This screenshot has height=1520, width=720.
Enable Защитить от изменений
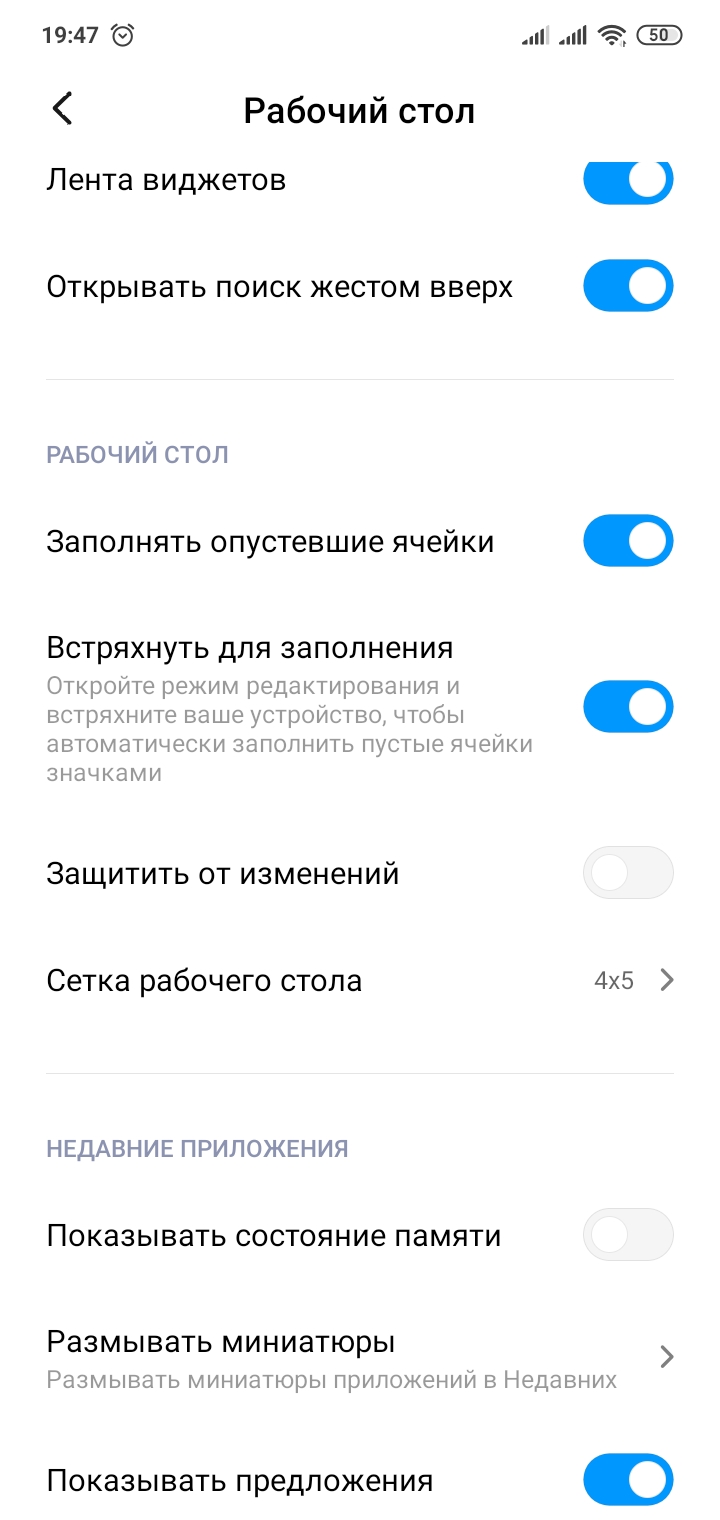tap(628, 873)
